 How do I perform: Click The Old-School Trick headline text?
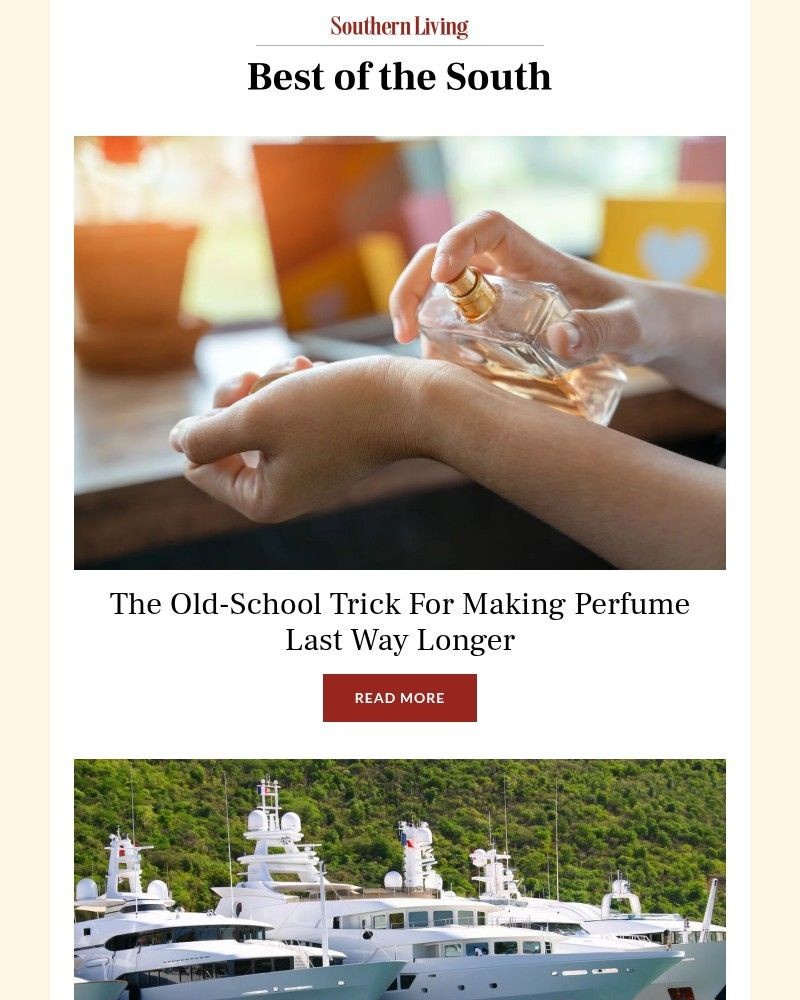(399, 604)
